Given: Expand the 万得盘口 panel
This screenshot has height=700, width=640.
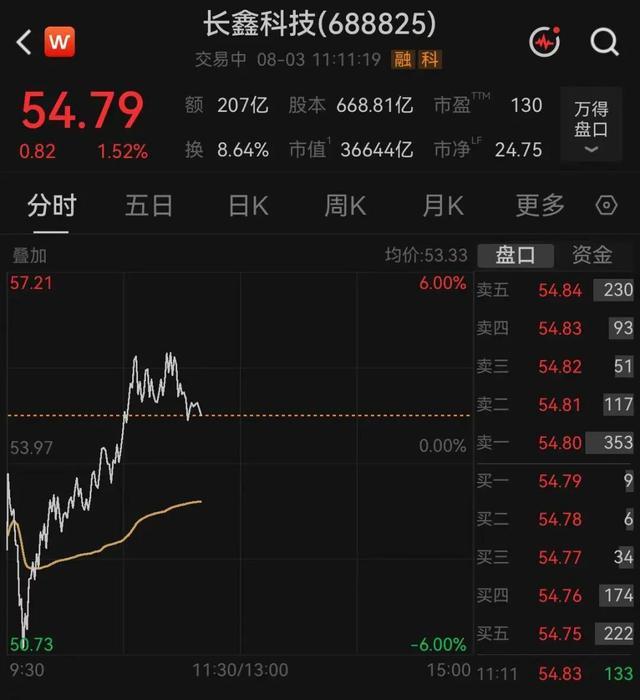Looking at the screenshot, I should click(x=591, y=125).
